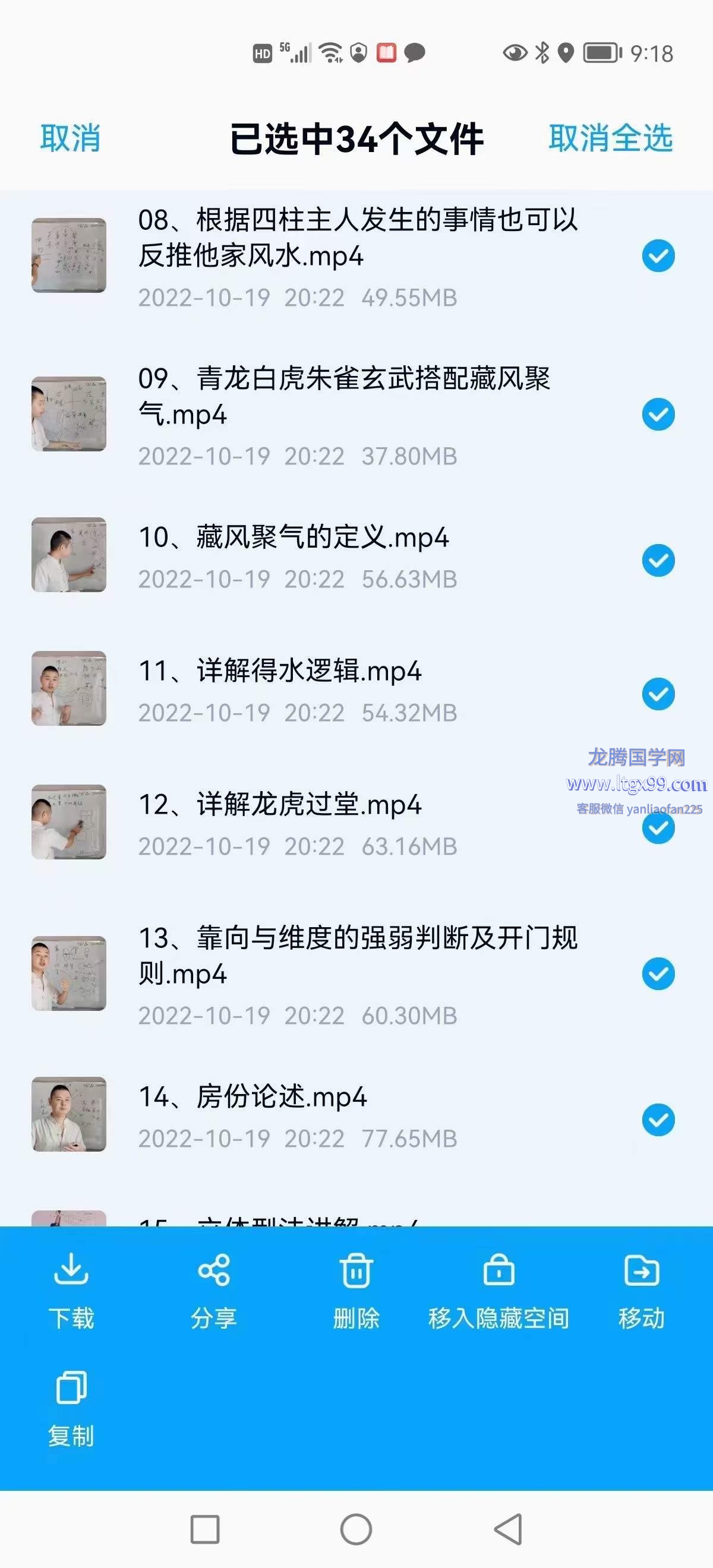Tap the video thumbnail of 14、房份论述.mp4
Screen dimensions: 713x1568
point(69,1114)
